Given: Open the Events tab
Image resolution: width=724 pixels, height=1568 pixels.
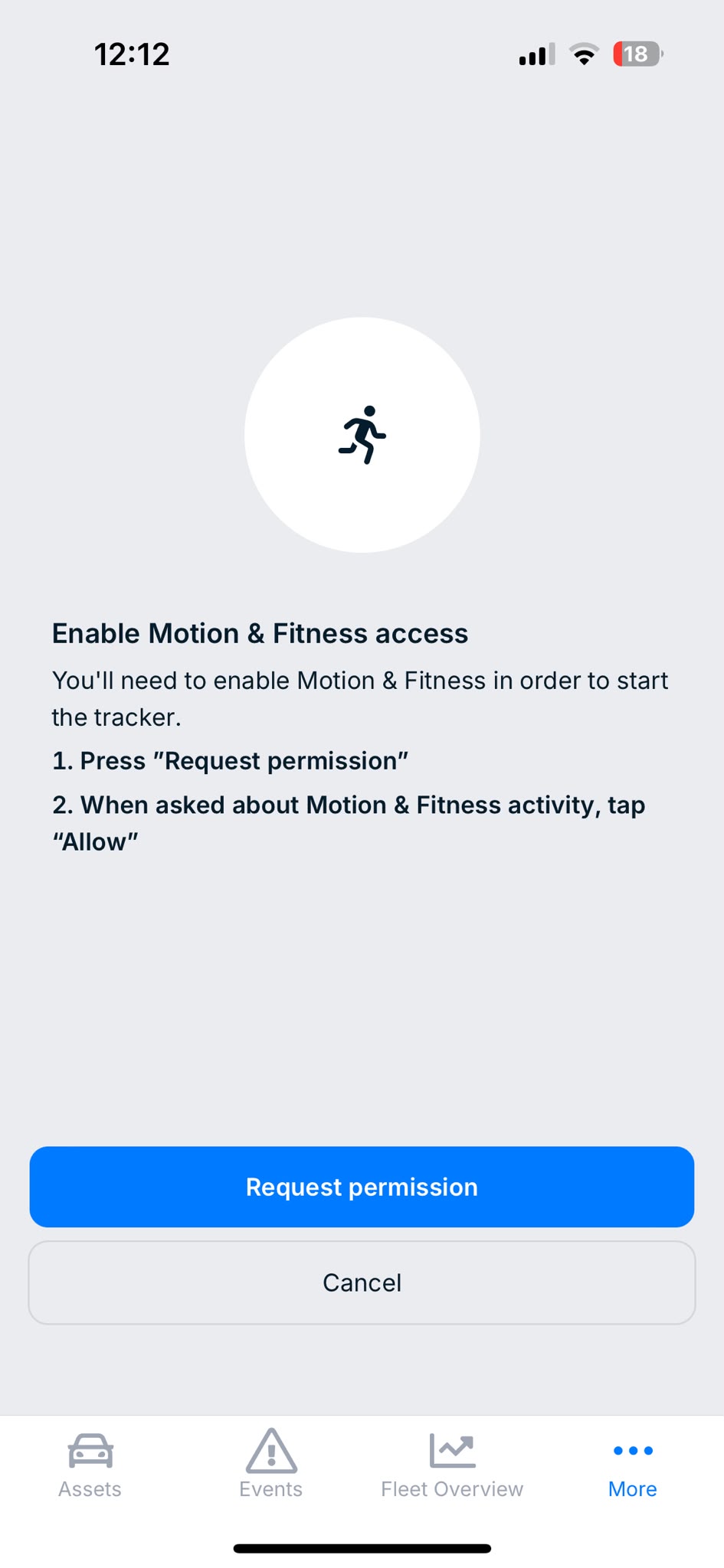Looking at the screenshot, I should (271, 1465).
